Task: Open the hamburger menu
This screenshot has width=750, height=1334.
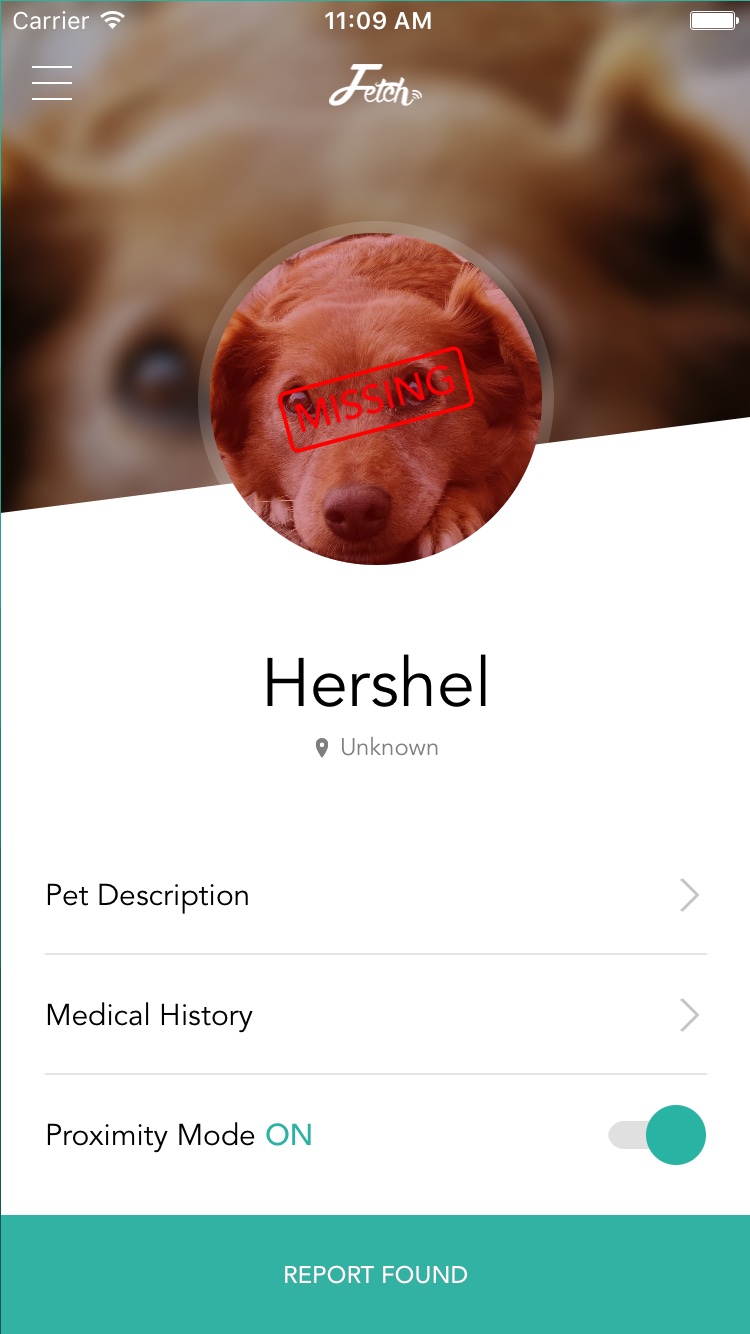Action: tap(52, 83)
